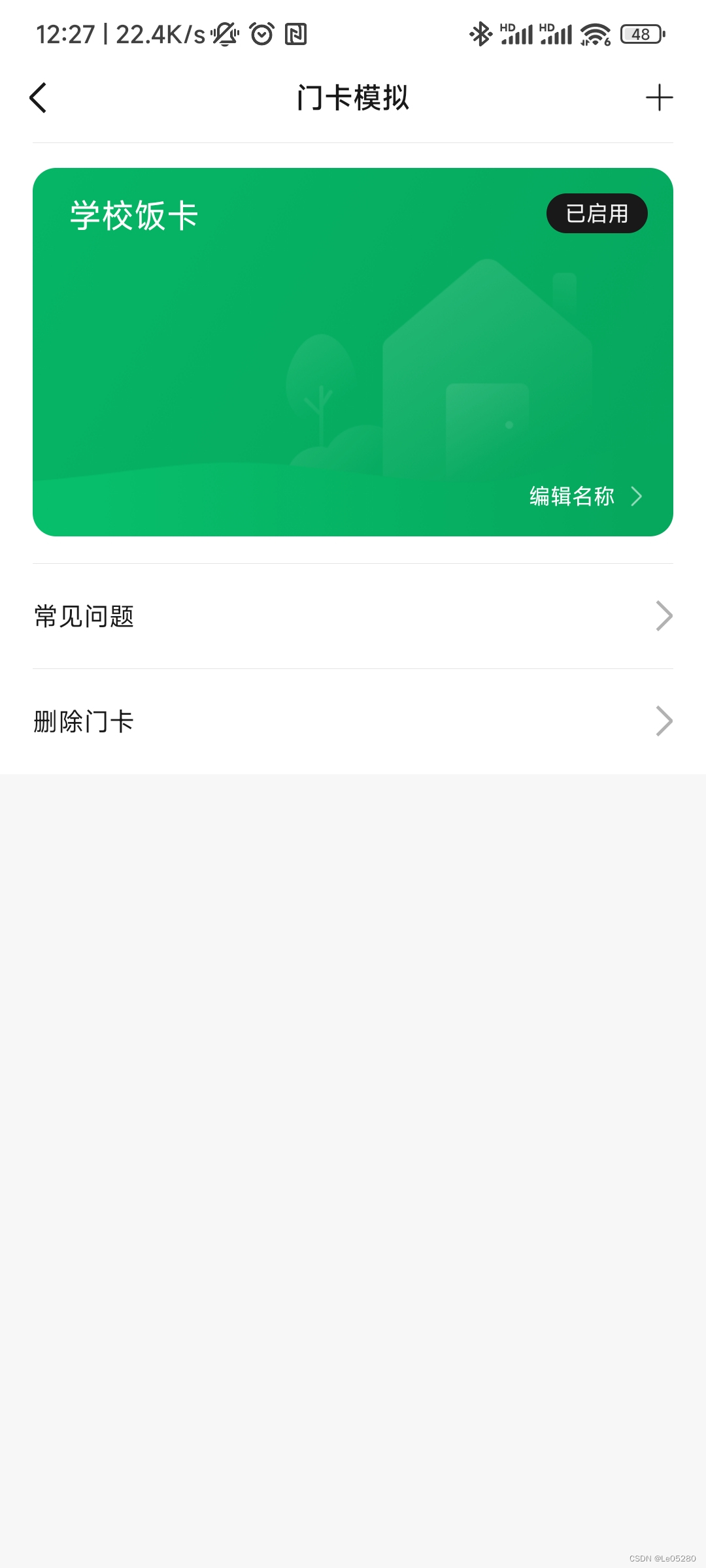This screenshot has width=706, height=1568.
Task: Open the 学校饭卡 card
Action: 353,352
